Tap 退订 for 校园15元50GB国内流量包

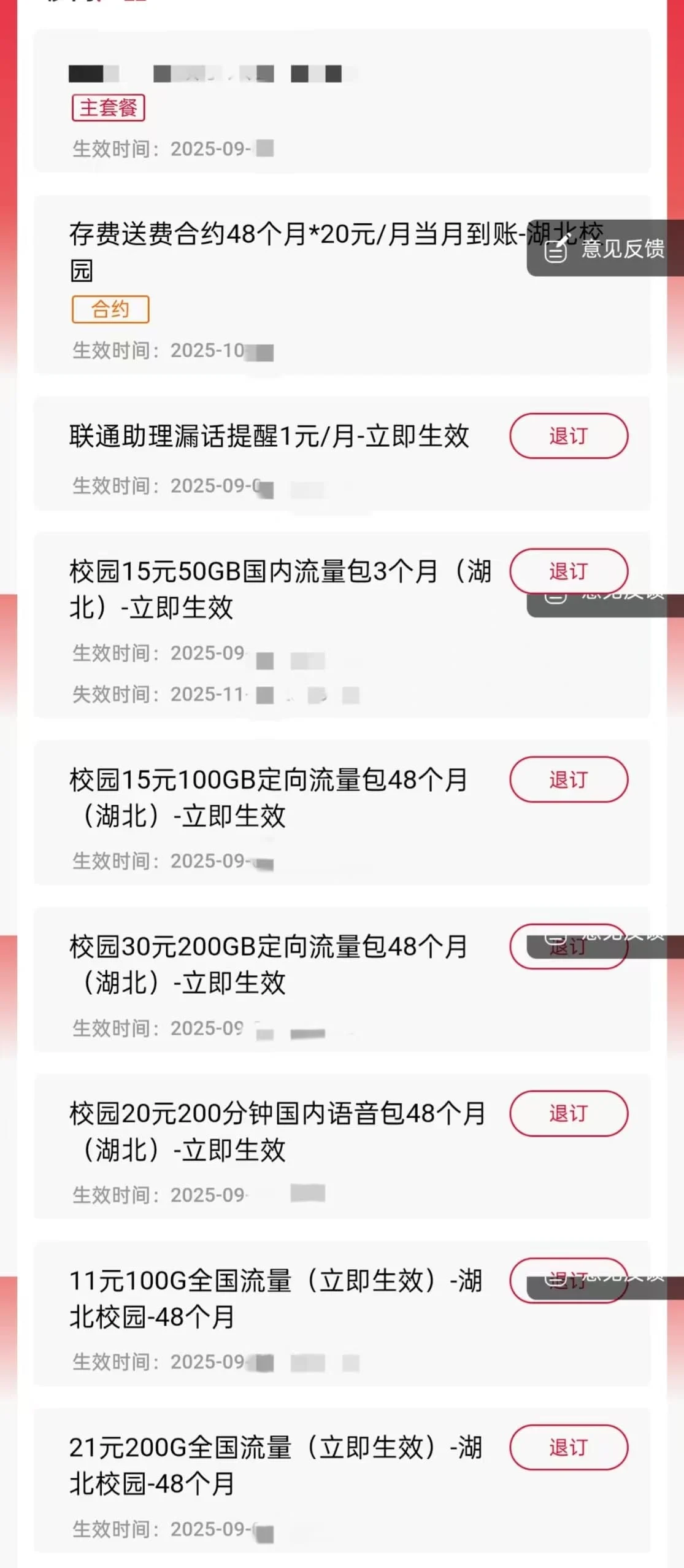[568, 571]
